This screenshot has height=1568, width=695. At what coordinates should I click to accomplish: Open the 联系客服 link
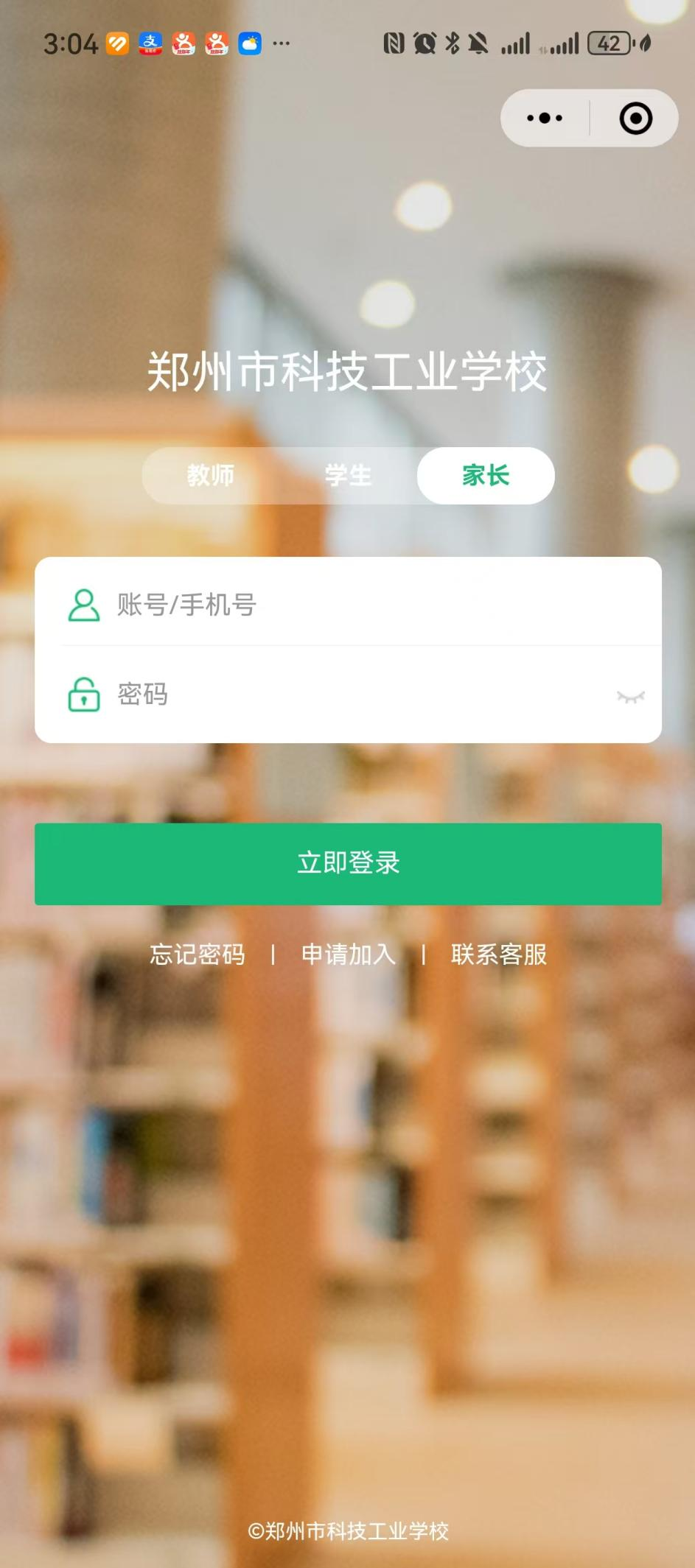tap(499, 954)
